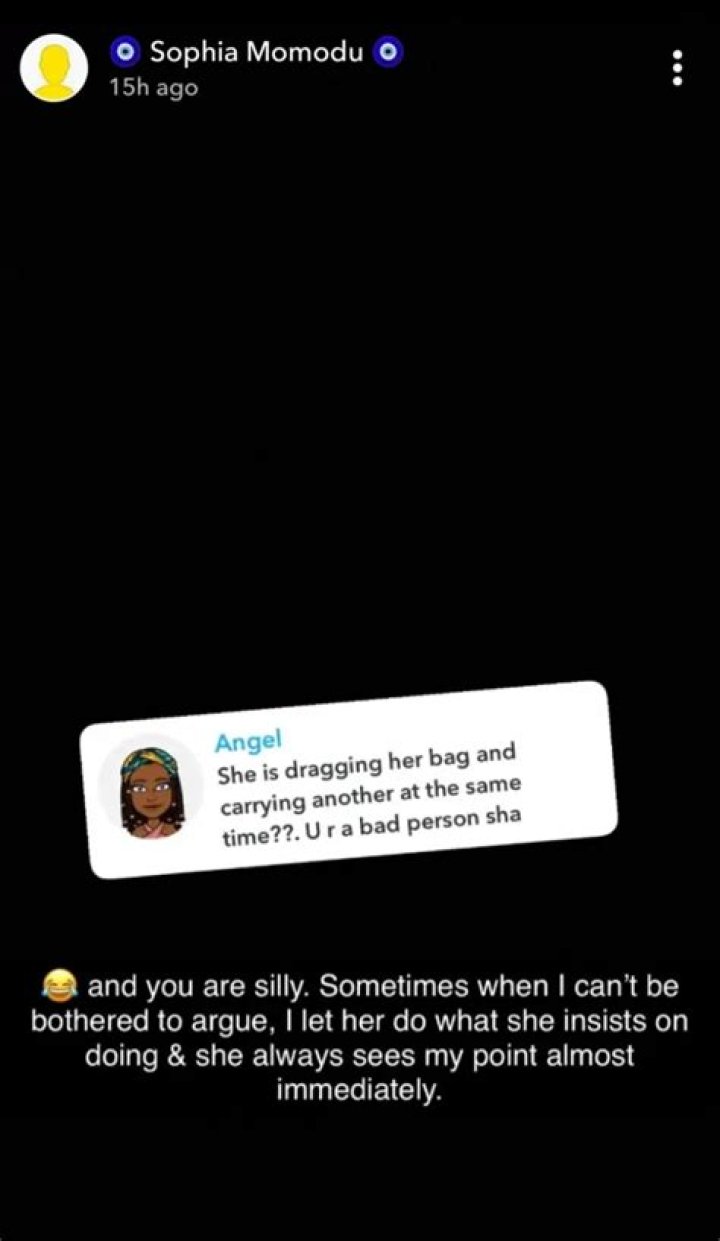Expand the three vertical dots options
The height and width of the screenshot is (1241, 720).
click(x=676, y=68)
